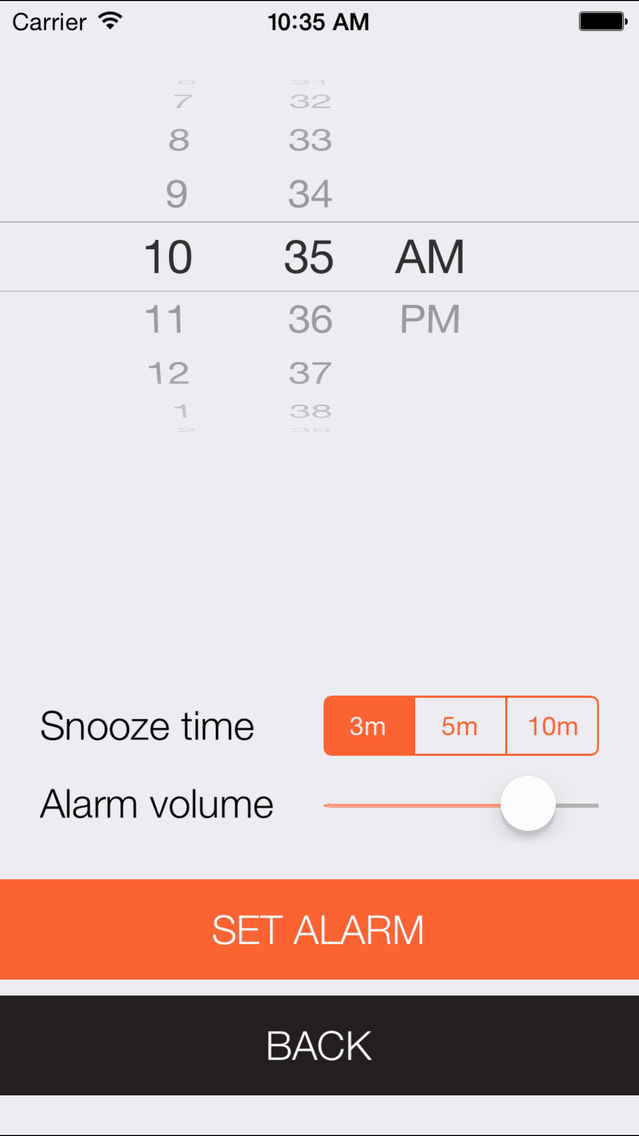Tap the alarm volume slider knob
The height and width of the screenshot is (1136, 639).
528,804
